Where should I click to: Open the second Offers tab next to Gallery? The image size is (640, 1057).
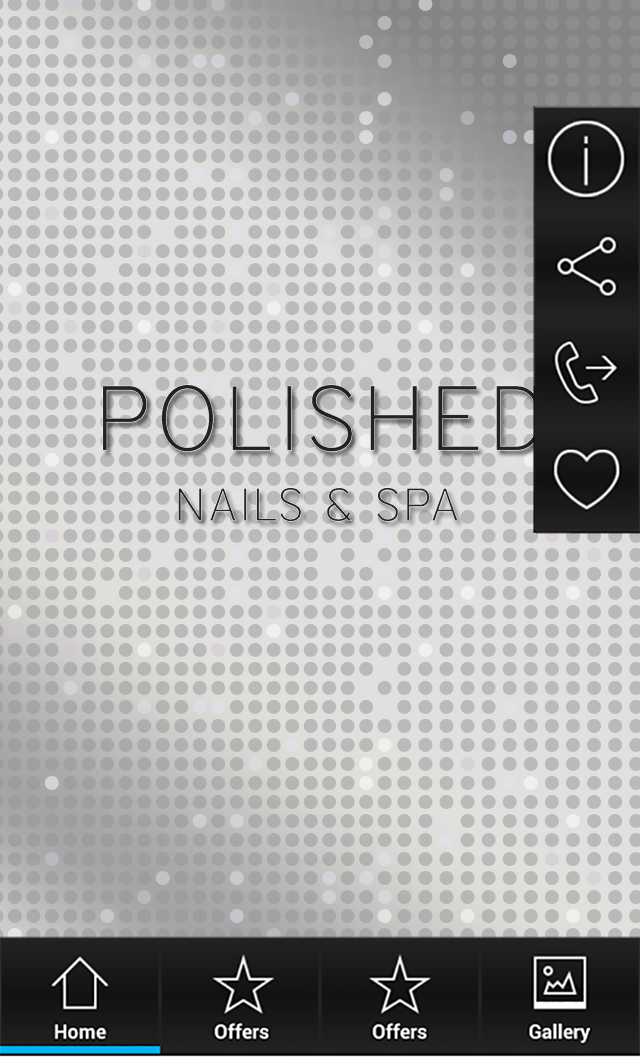(x=400, y=997)
